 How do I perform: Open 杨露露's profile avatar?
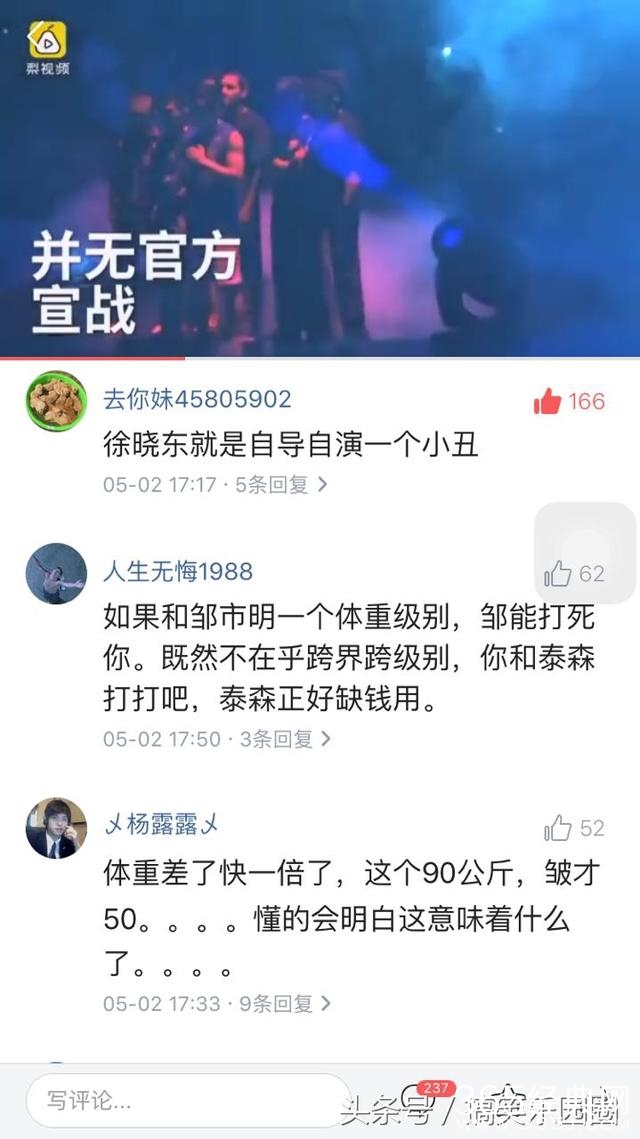pos(55,828)
